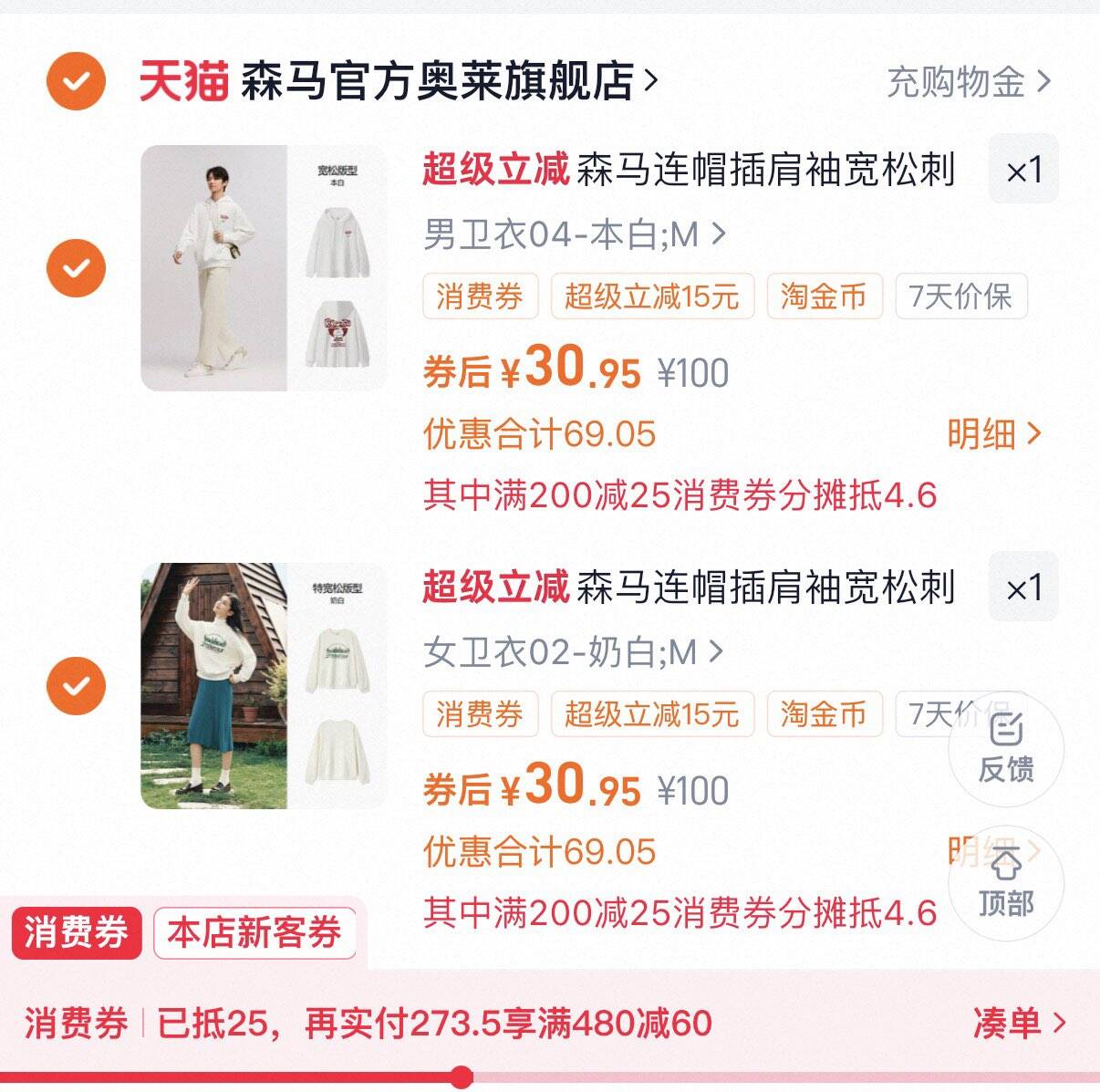Uncheck the whole 森马官方奥莱旗舰店 store checkbox
The height and width of the screenshot is (1092, 1100).
coord(76,82)
